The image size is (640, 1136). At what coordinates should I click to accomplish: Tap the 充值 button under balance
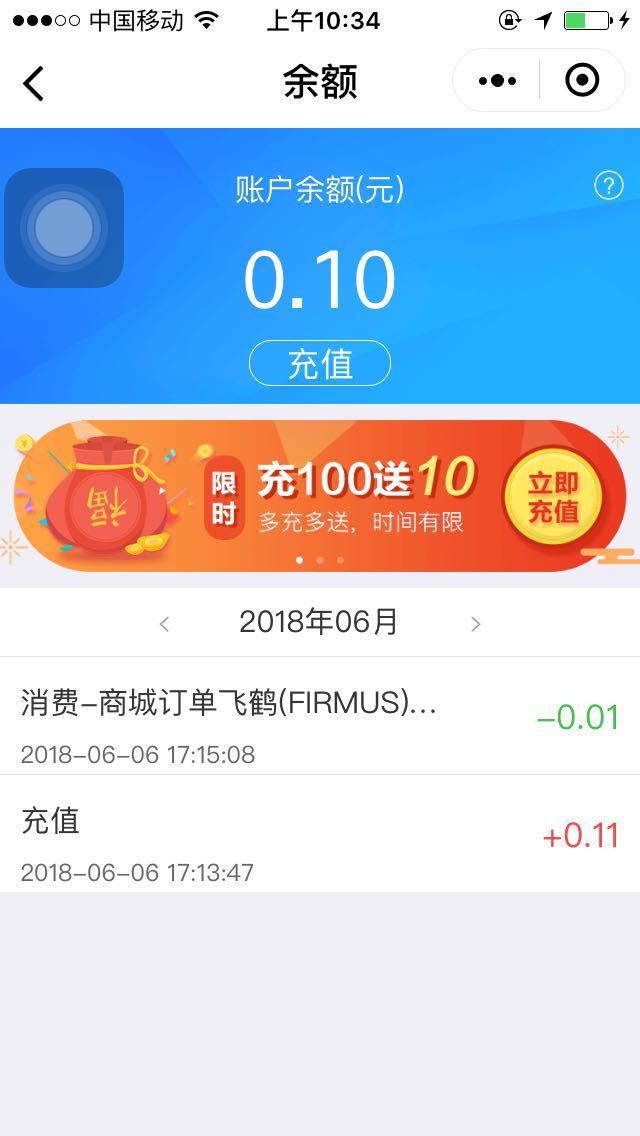pos(319,363)
